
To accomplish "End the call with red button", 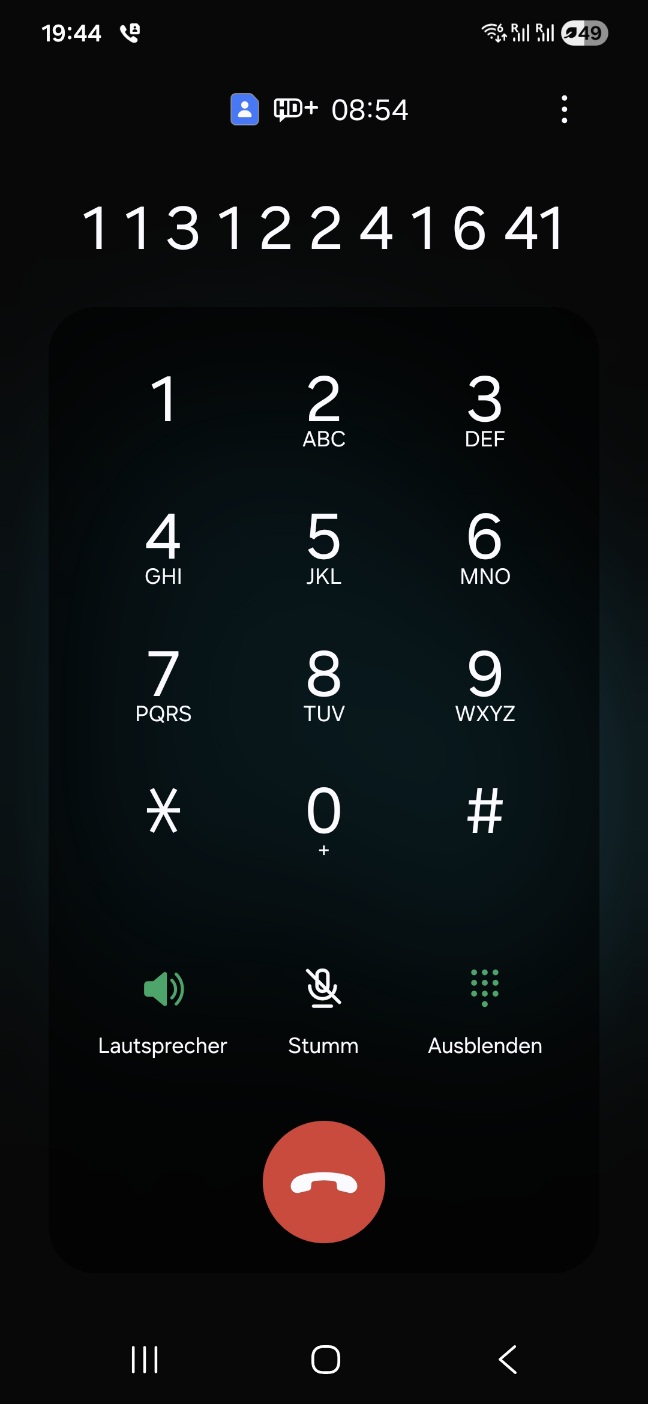I will pyautogui.click(x=324, y=1182).
